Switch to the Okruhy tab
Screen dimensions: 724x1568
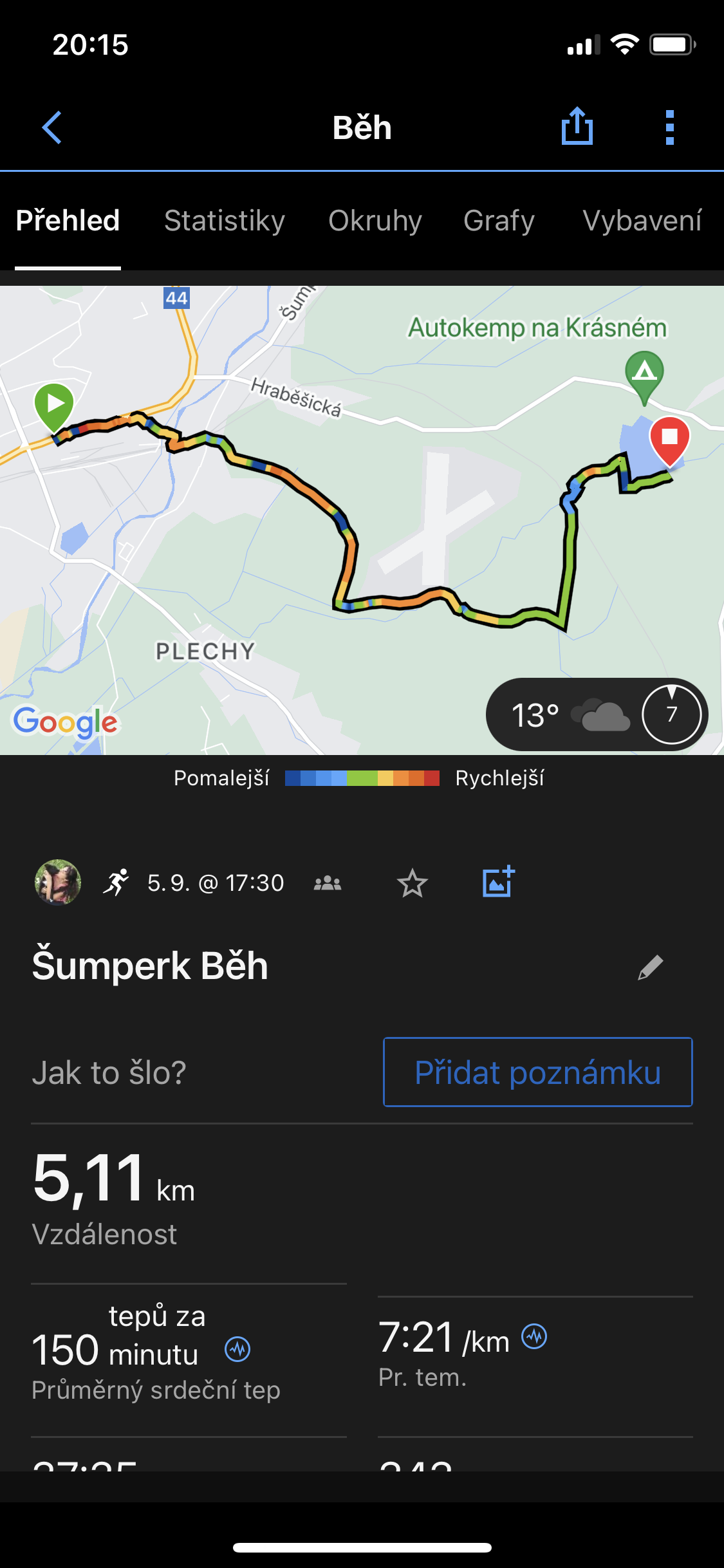click(x=375, y=221)
